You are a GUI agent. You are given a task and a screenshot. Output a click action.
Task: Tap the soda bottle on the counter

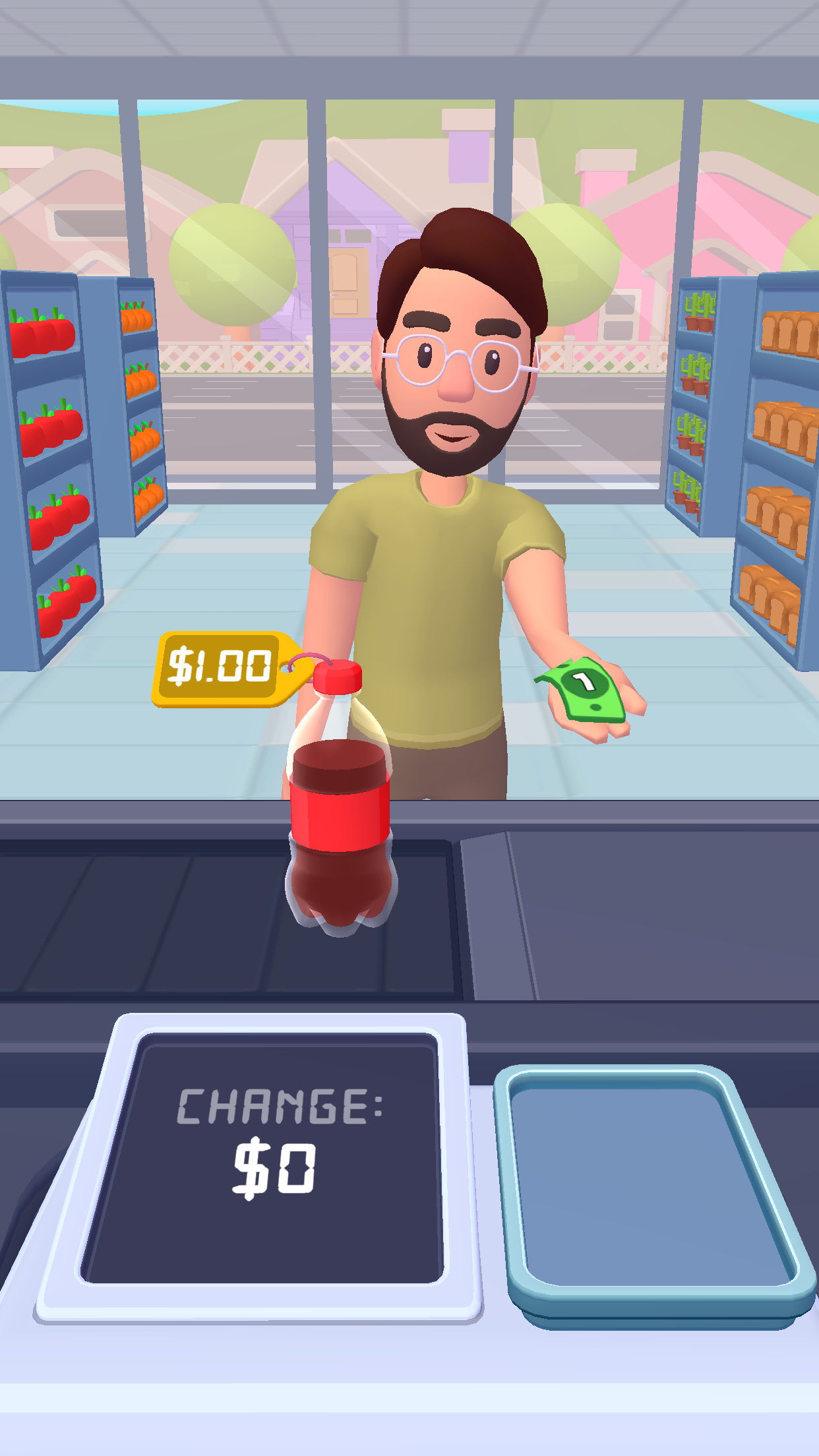point(339,811)
